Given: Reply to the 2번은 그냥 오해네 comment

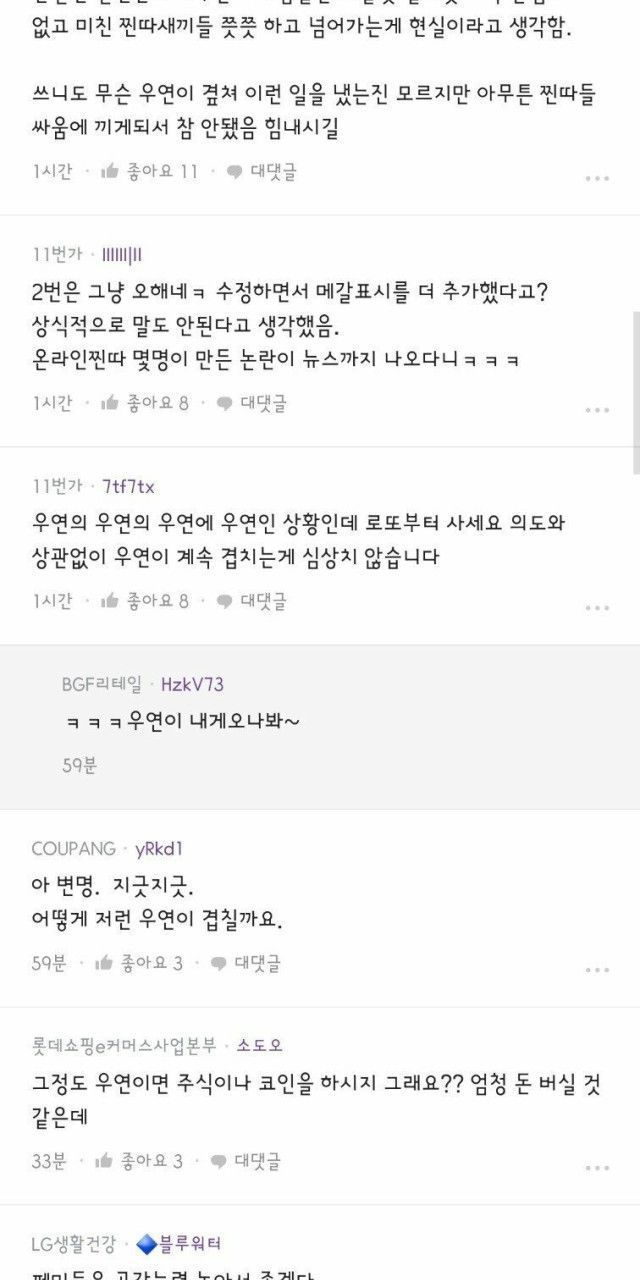Looking at the screenshot, I should coord(252,402).
